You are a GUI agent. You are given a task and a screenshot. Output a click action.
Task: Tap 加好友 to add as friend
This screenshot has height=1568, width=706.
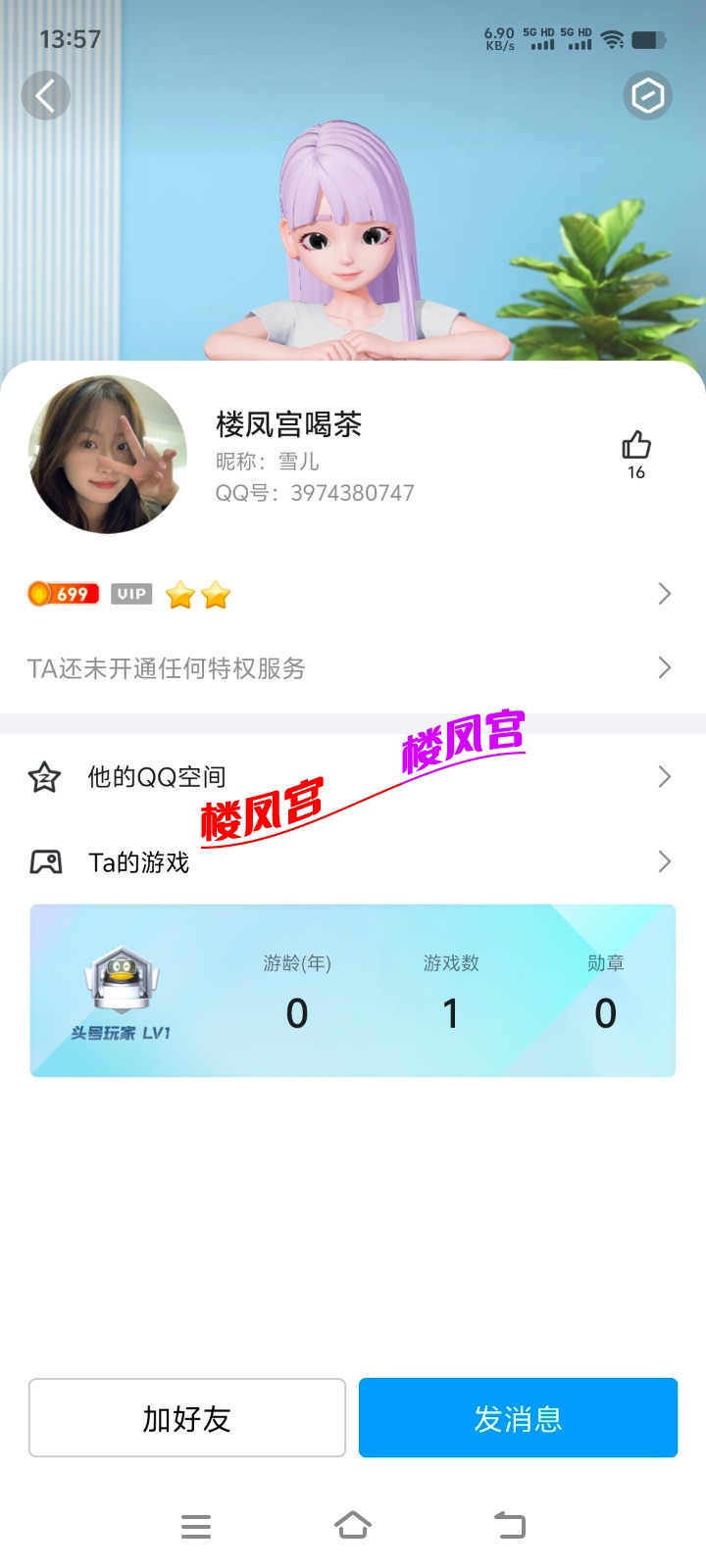[187, 1418]
